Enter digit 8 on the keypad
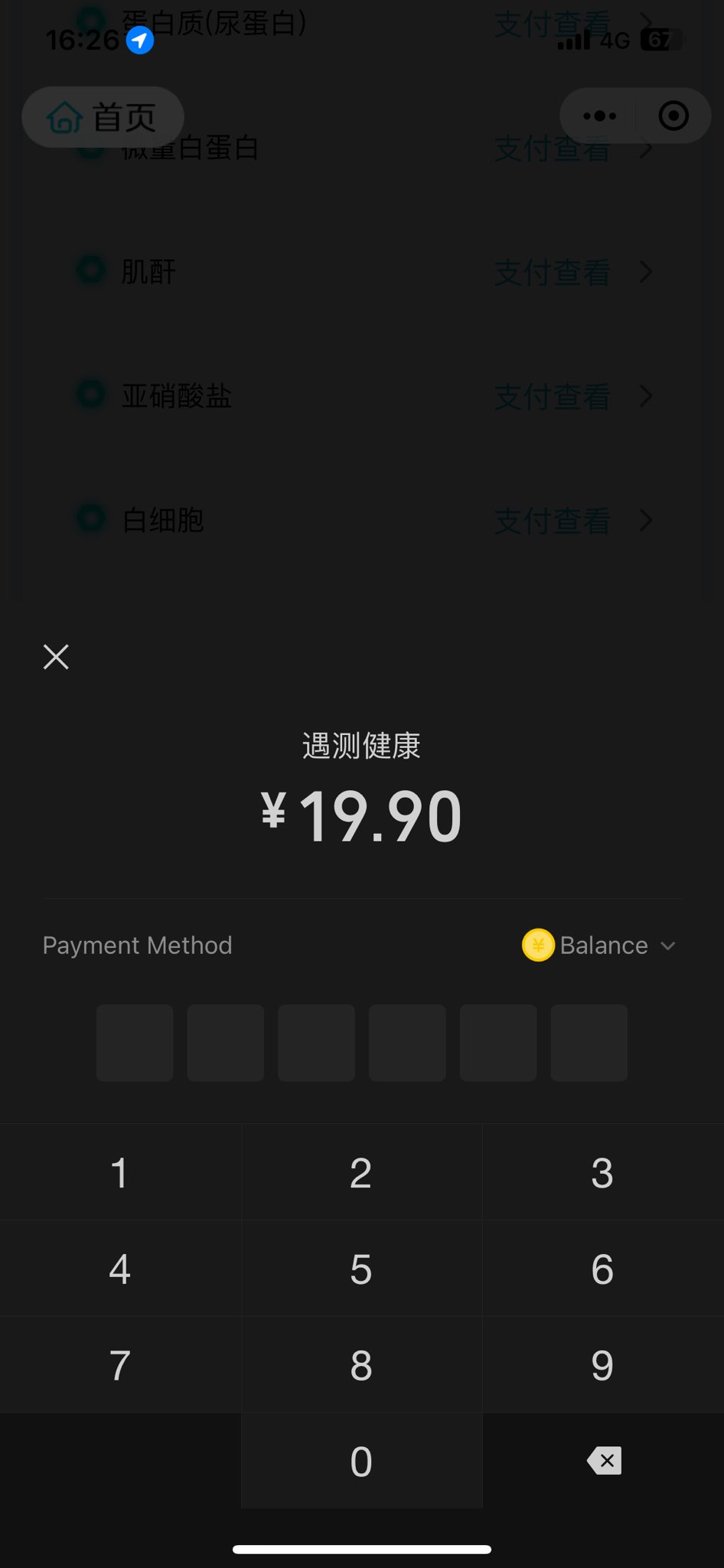Viewport: 724px width, 1568px height. point(361,1365)
